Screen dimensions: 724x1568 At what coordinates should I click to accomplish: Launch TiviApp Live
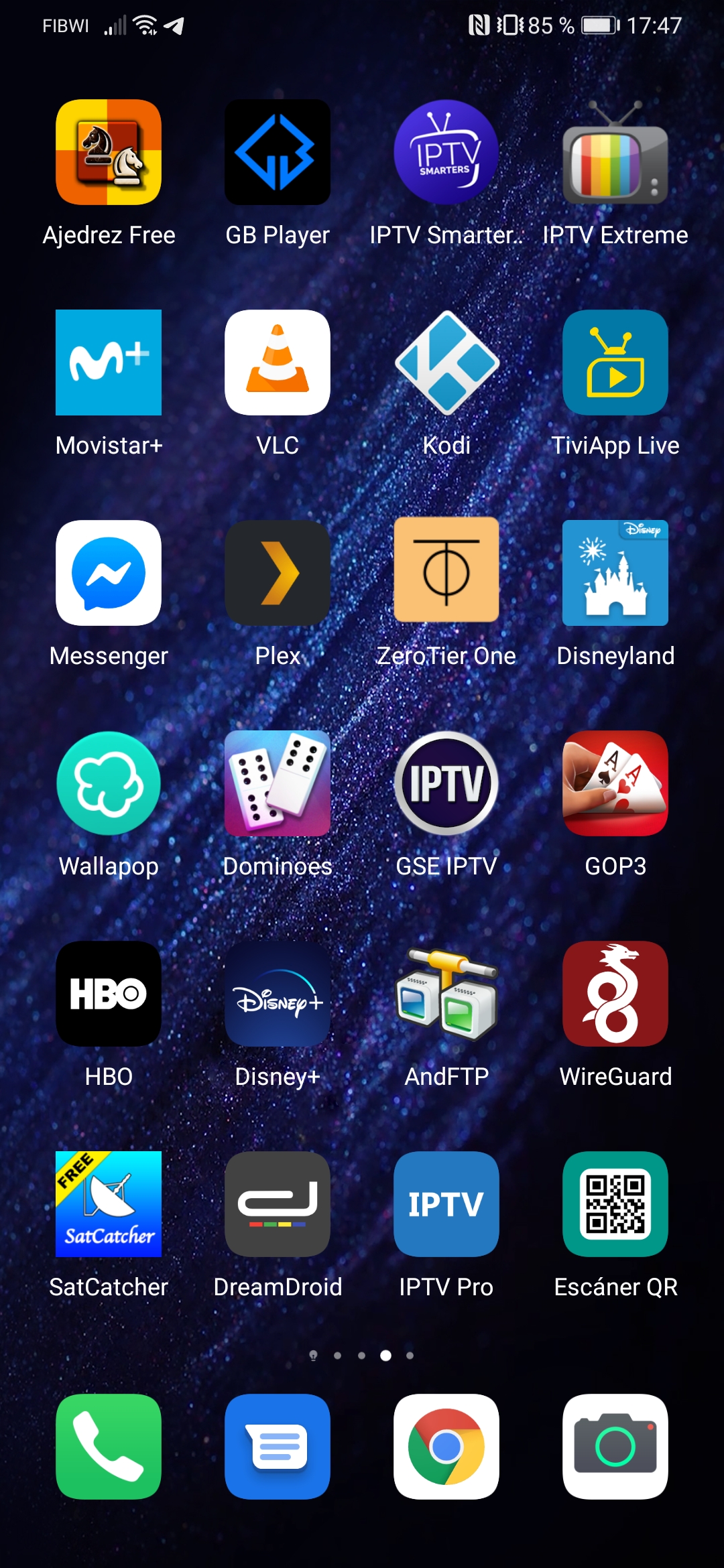point(615,363)
